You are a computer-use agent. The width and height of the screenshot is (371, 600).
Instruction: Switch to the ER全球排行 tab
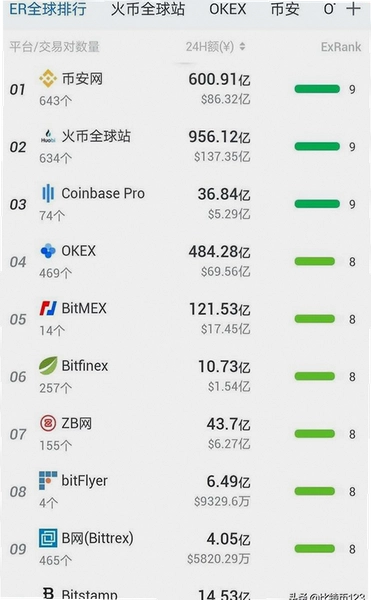48,9
